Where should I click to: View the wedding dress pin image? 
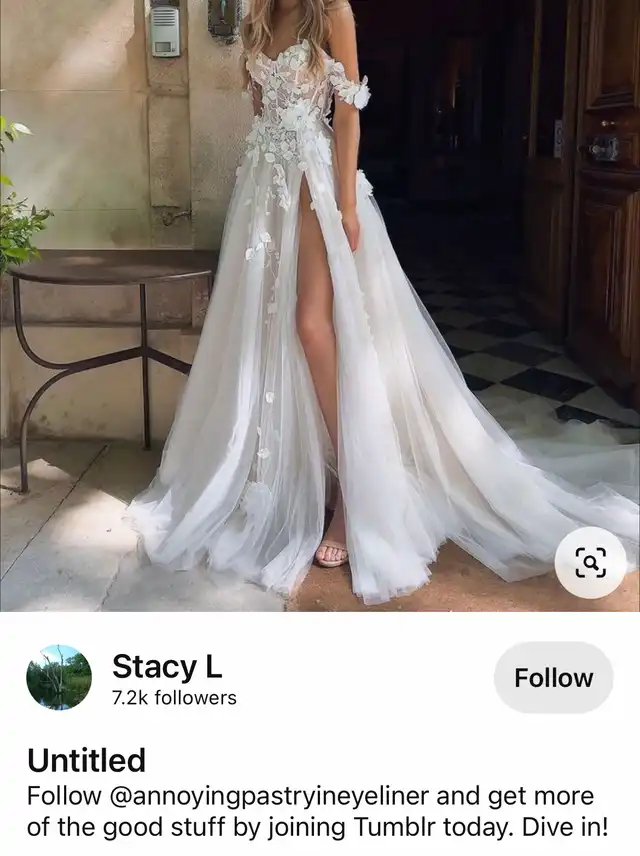[x=320, y=300]
